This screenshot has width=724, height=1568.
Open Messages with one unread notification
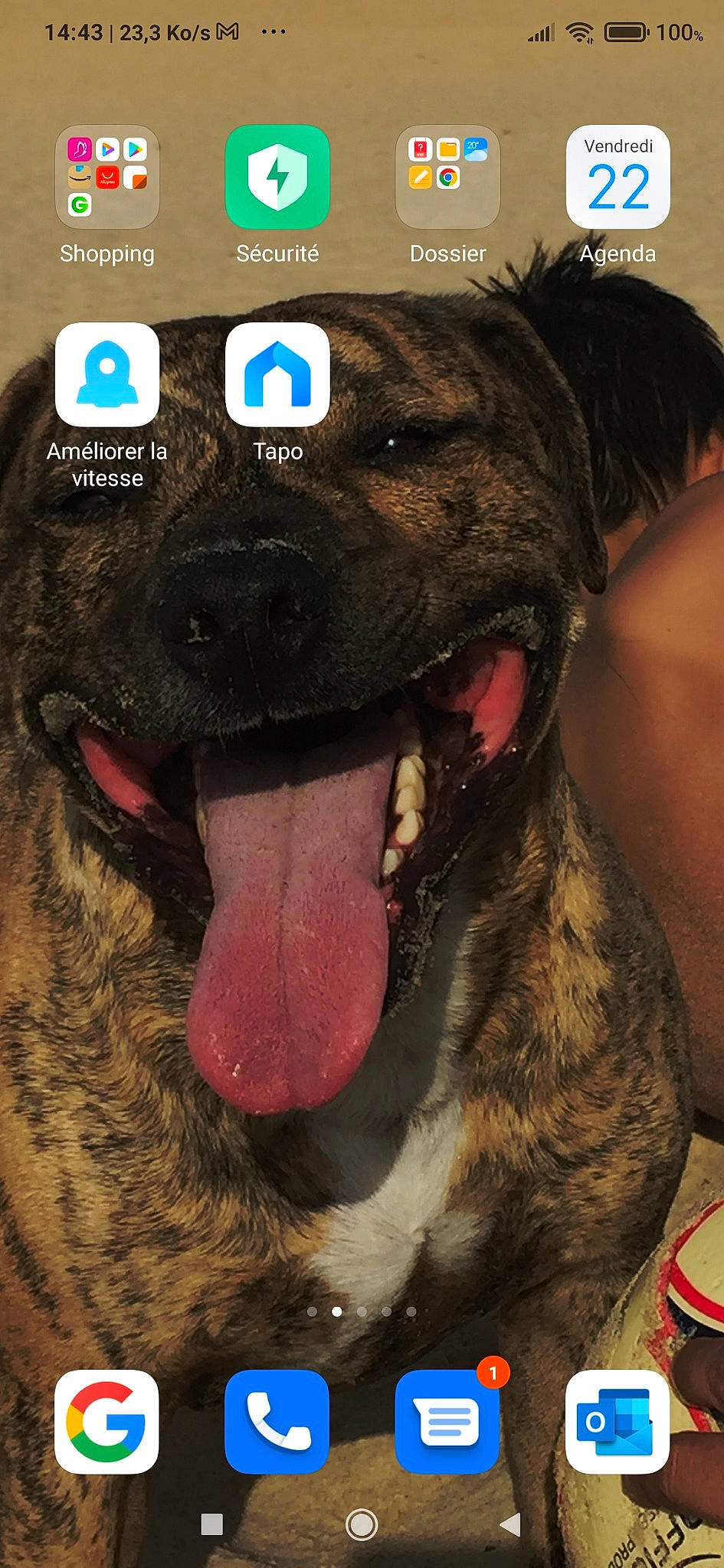click(x=447, y=1422)
